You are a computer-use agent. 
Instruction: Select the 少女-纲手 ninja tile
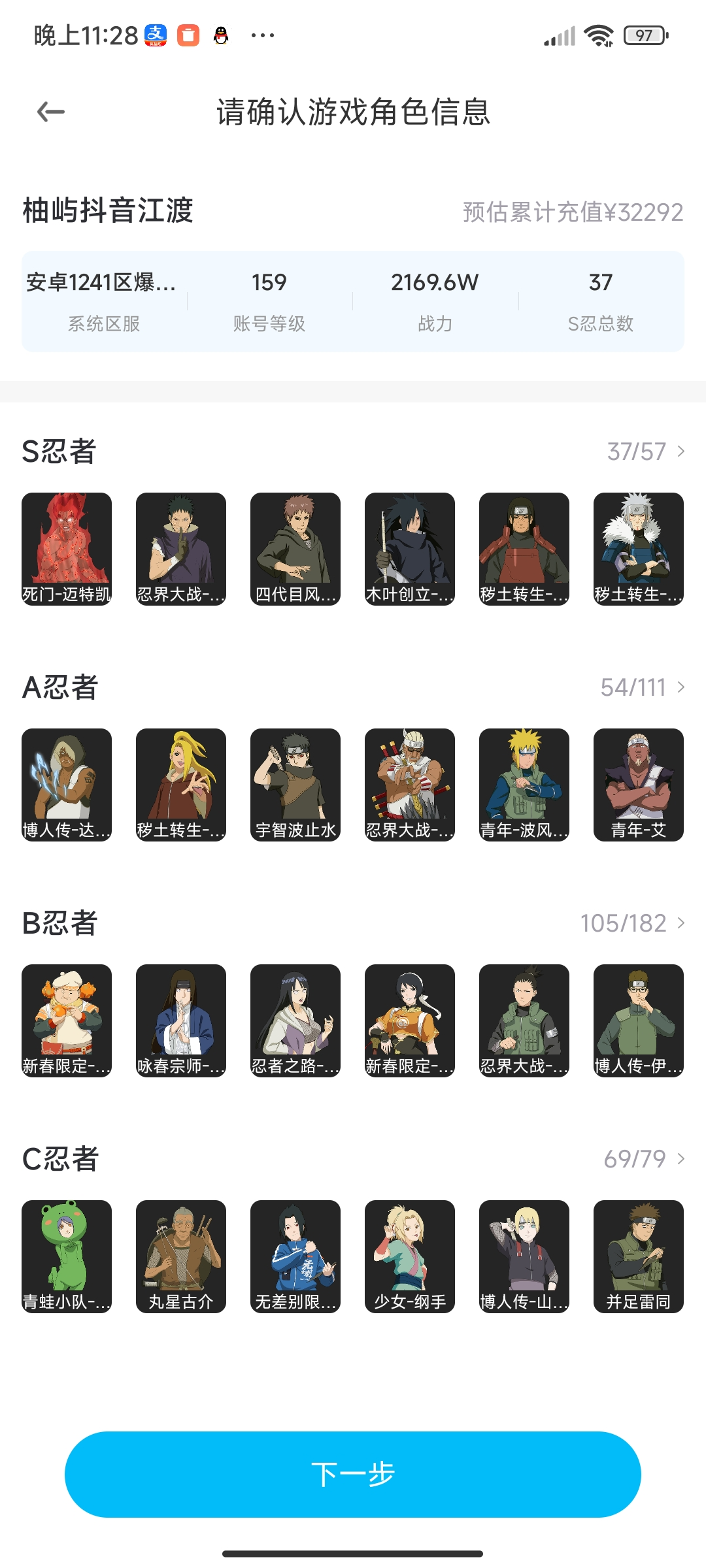click(x=410, y=1256)
